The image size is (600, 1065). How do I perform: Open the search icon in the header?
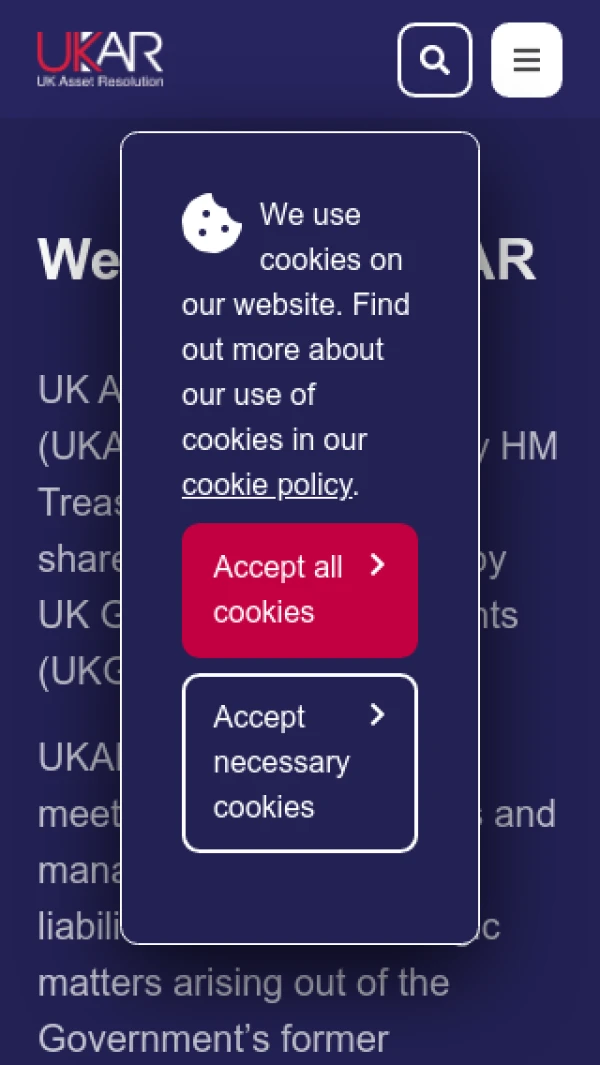click(x=434, y=60)
